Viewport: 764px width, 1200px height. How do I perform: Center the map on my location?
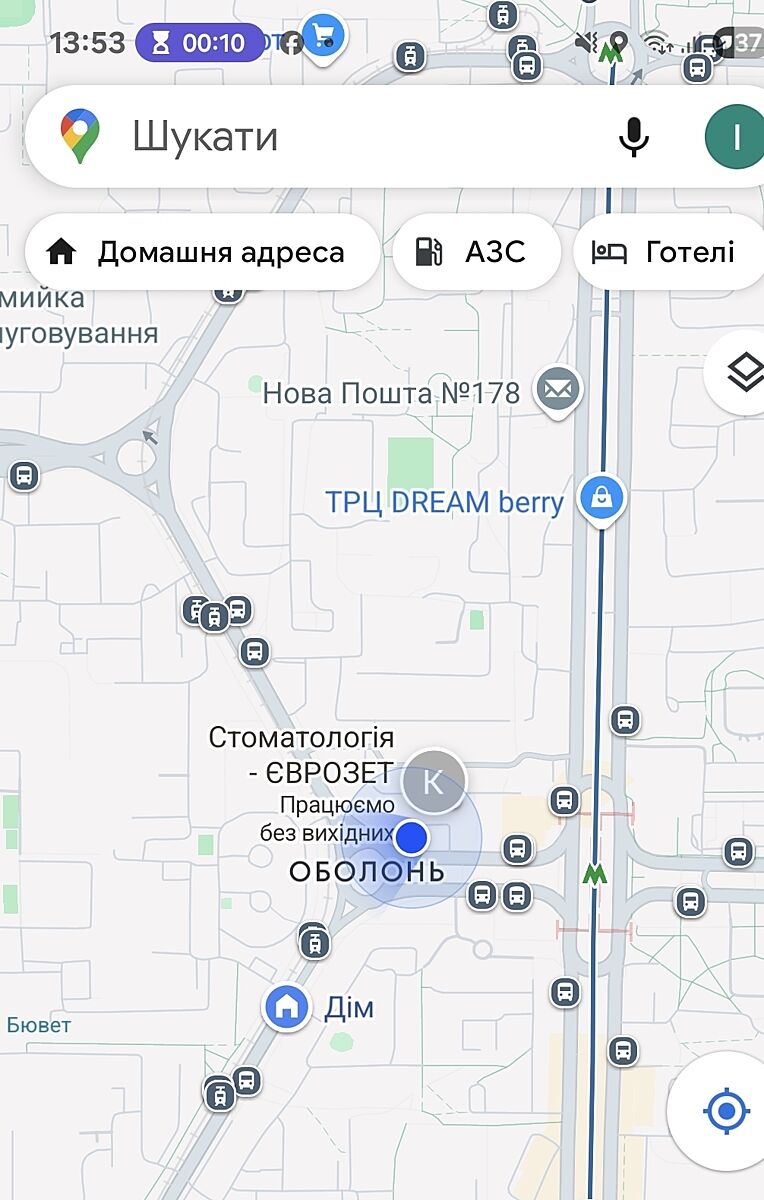[x=726, y=1111]
